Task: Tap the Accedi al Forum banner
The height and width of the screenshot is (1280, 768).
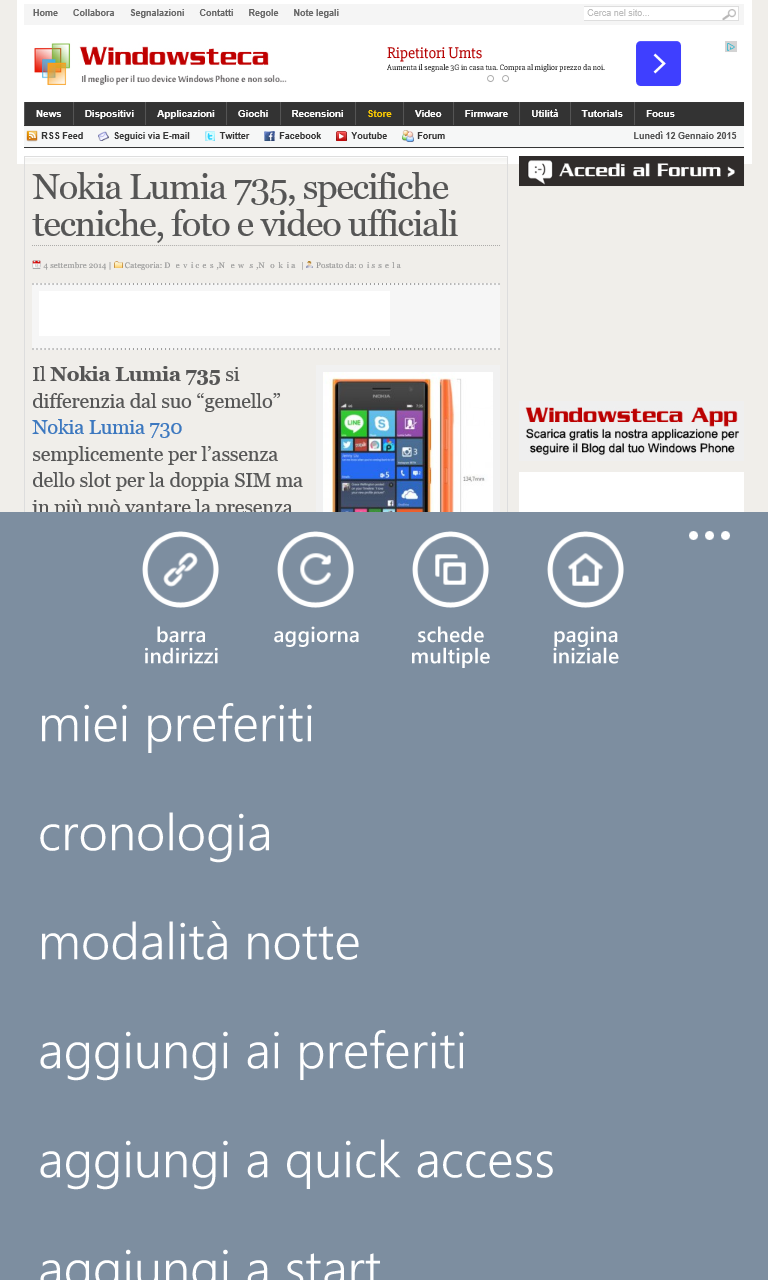Action: tap(631, 171)
